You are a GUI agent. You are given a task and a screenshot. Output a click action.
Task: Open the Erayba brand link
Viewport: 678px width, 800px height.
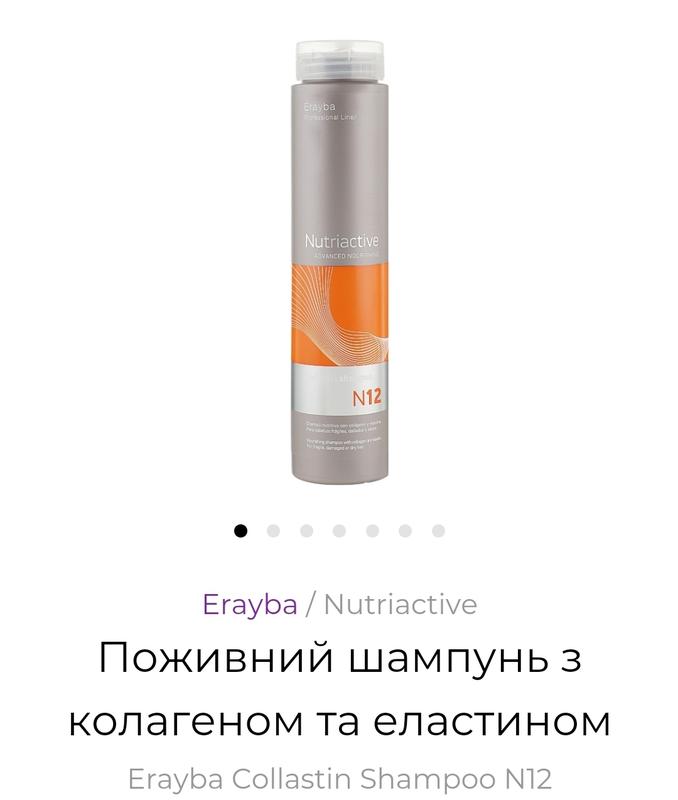tap(248, 604)
